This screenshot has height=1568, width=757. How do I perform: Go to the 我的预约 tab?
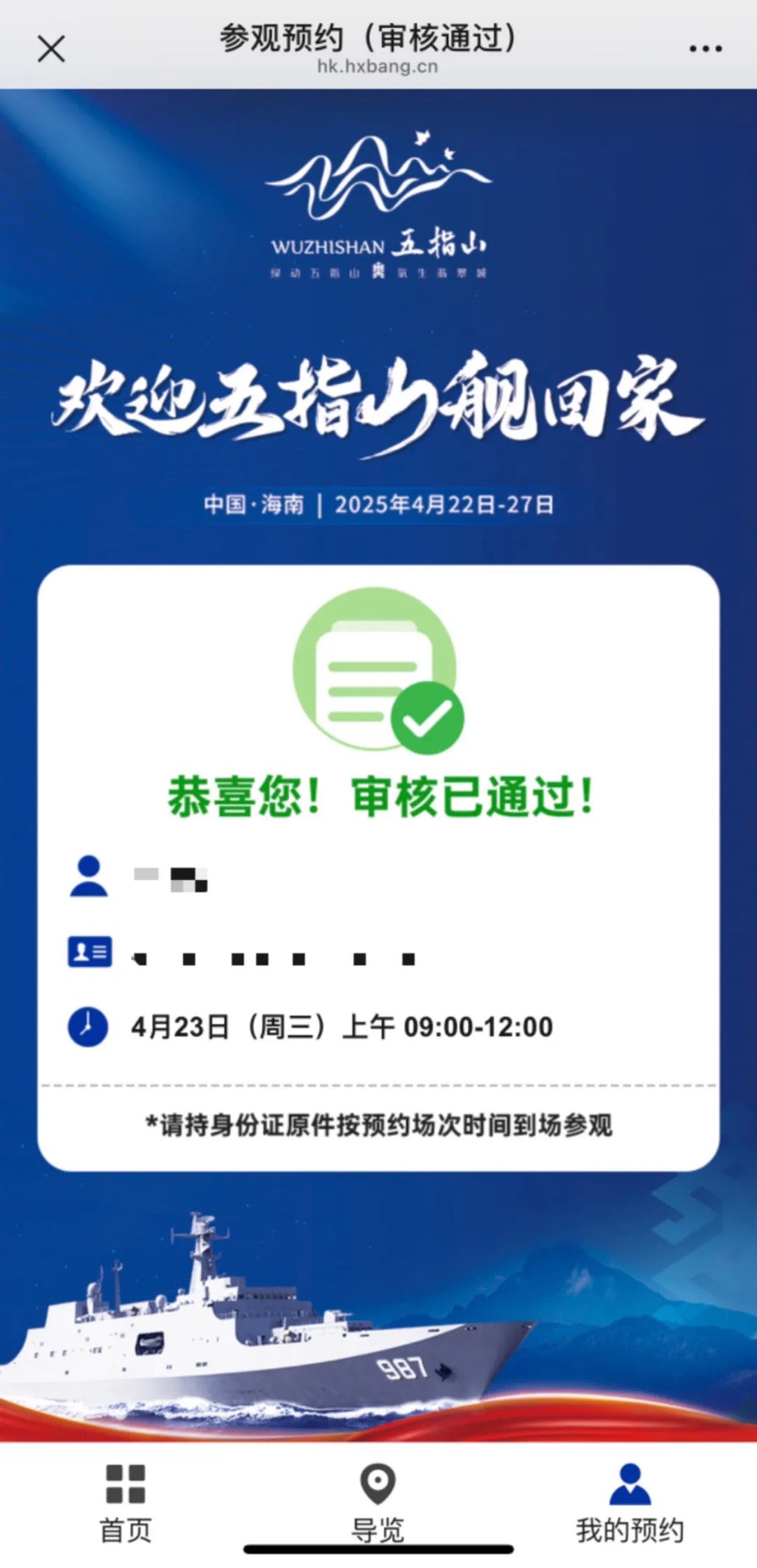point(630,1503)
